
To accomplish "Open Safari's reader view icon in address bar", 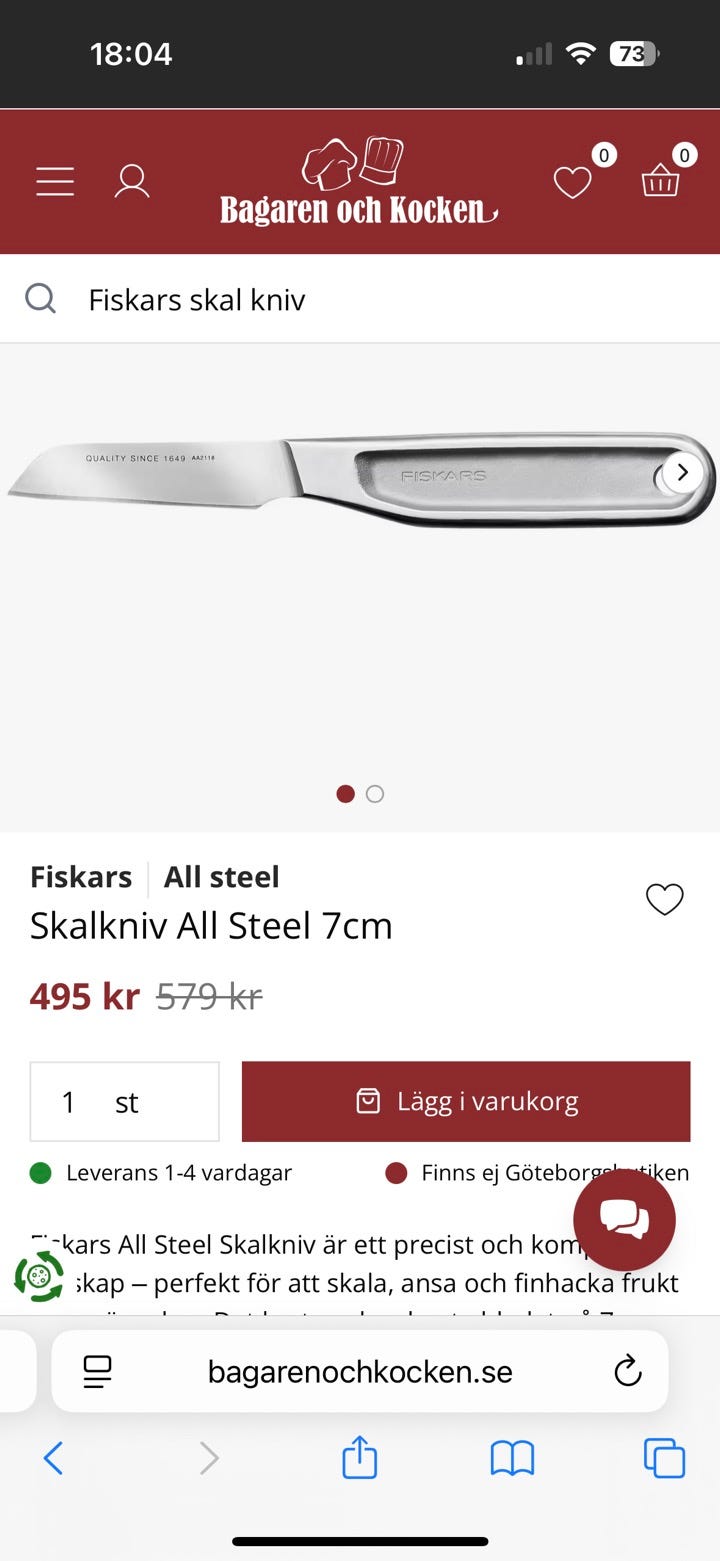I will (x=95, y=1371).
